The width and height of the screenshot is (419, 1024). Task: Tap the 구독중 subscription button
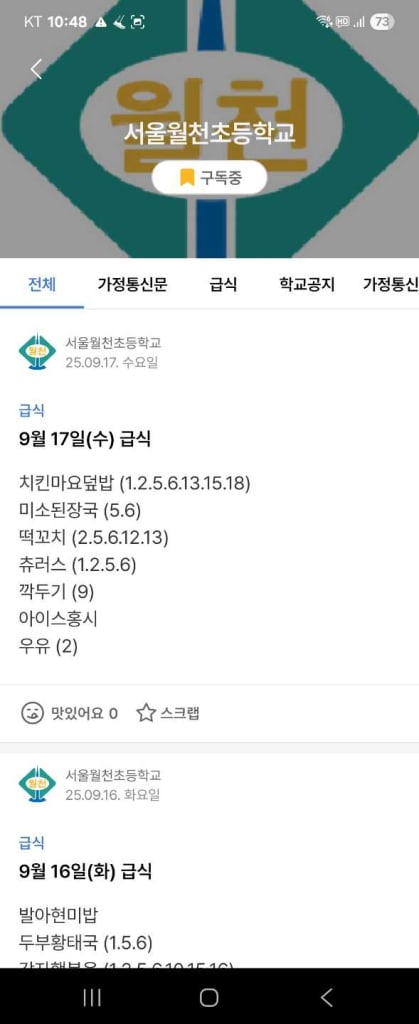point(210,177)
